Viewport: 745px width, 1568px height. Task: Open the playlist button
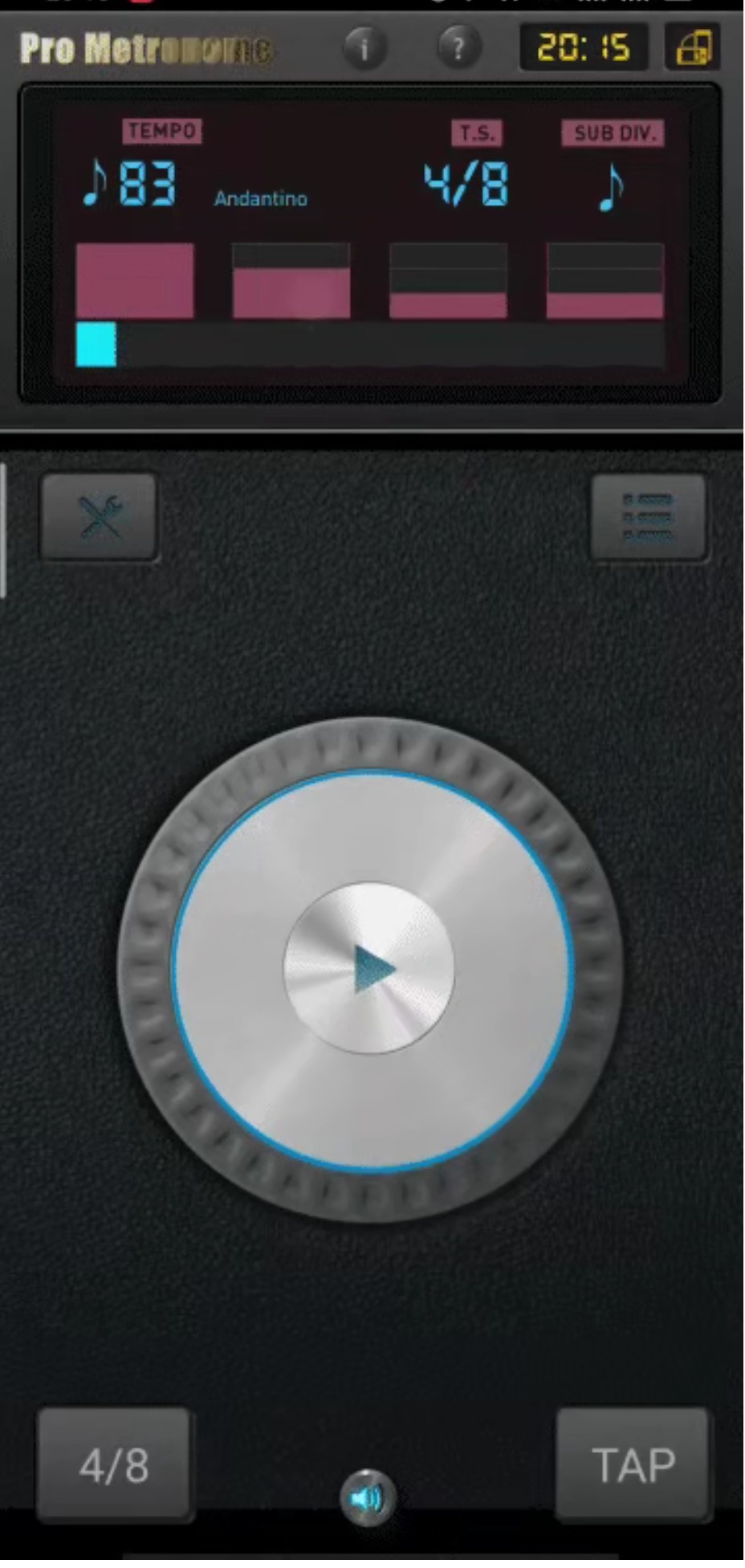[648, 517]
